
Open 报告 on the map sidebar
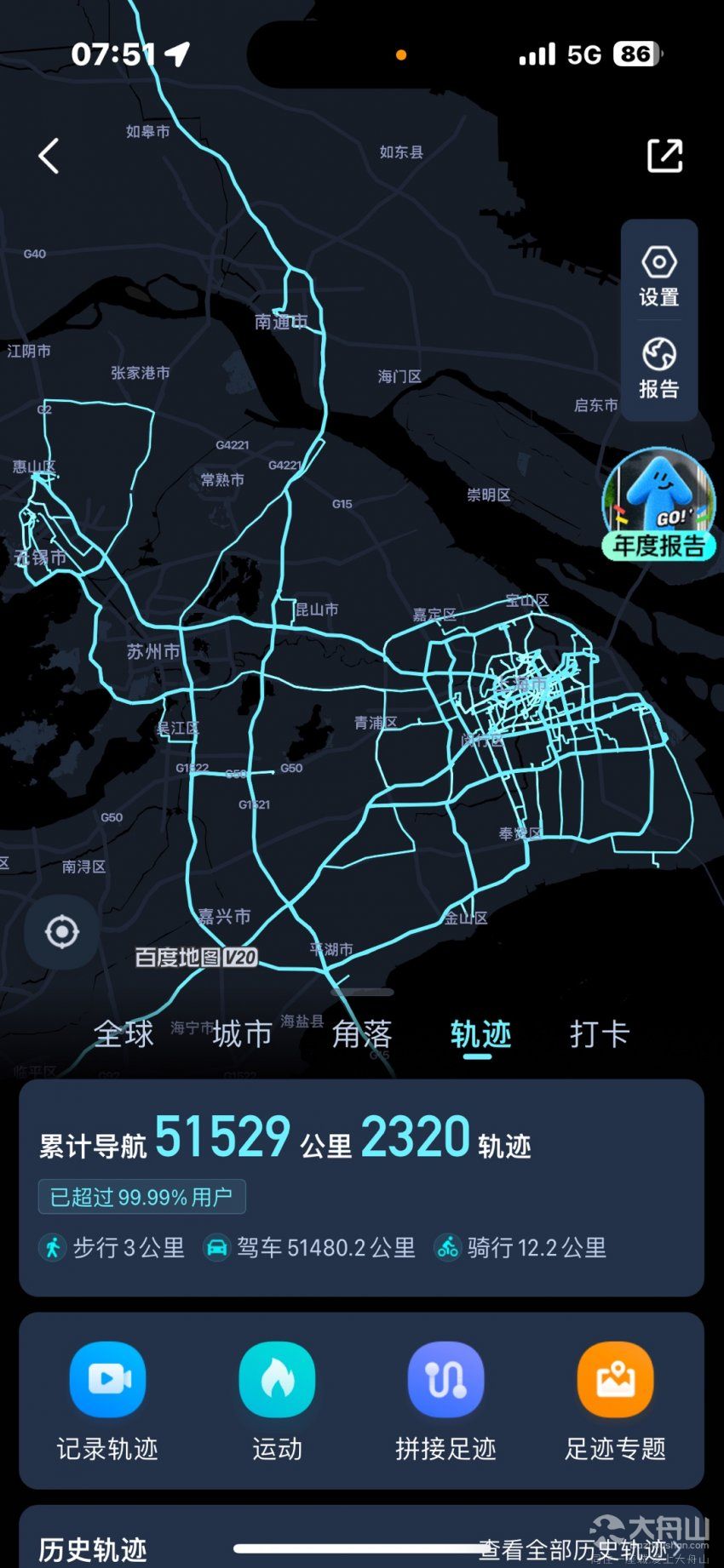[x=658, y=368]
